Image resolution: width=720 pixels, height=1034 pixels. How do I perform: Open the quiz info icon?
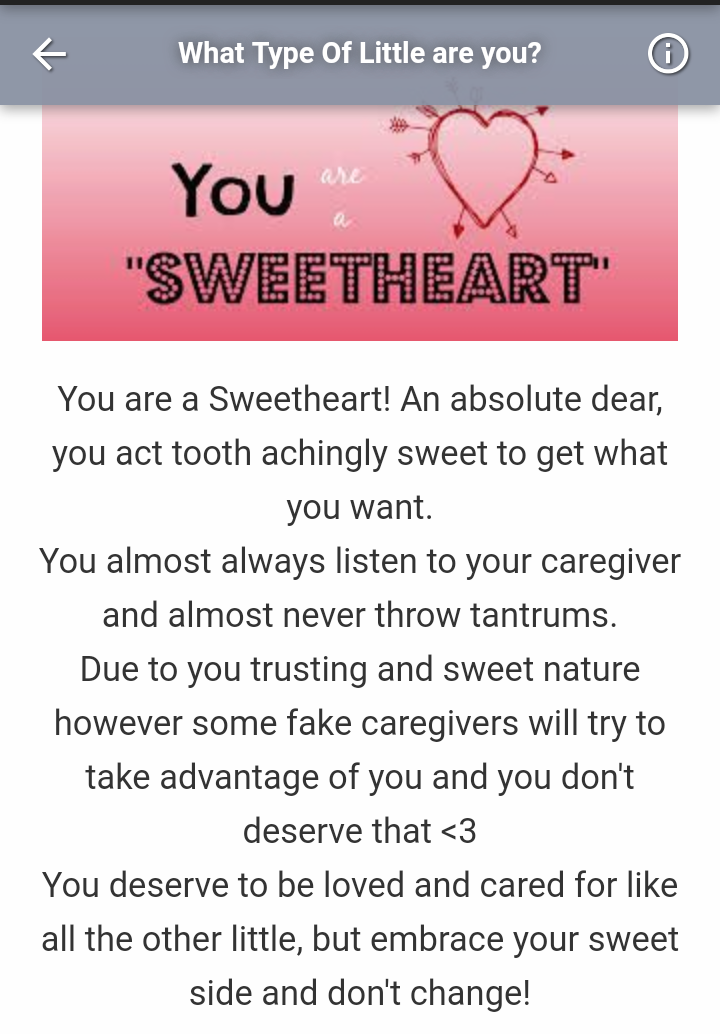(668, 54)
